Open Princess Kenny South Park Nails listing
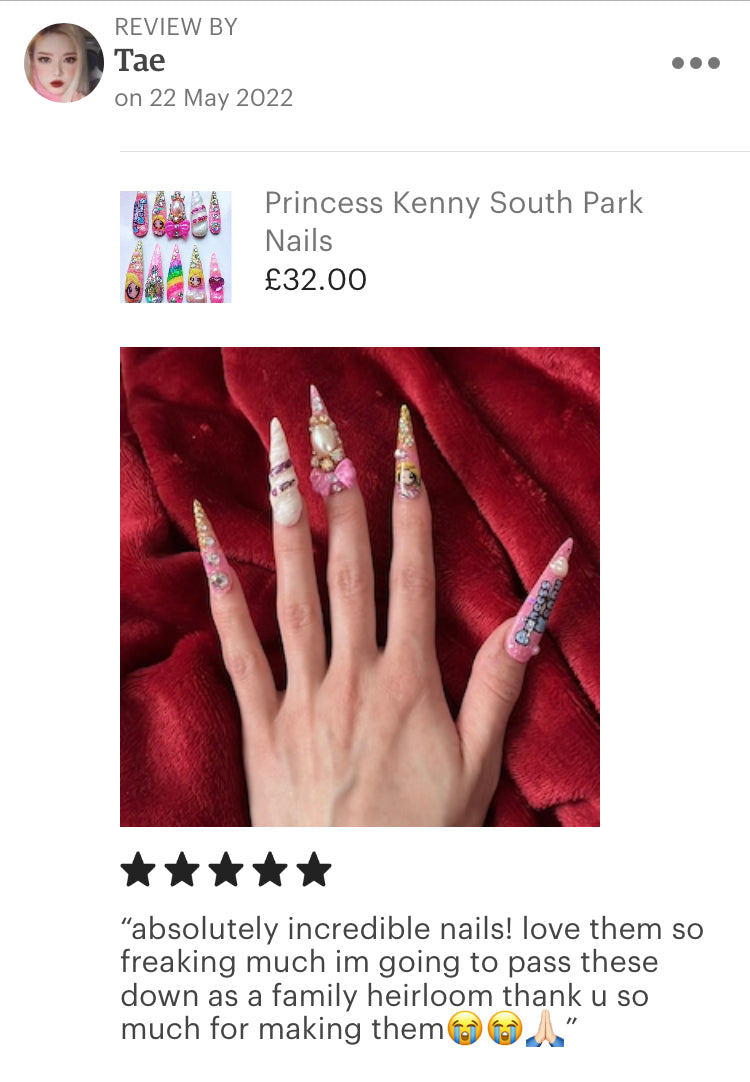Viewport: 750px width, 1082px height. point(453,221)
